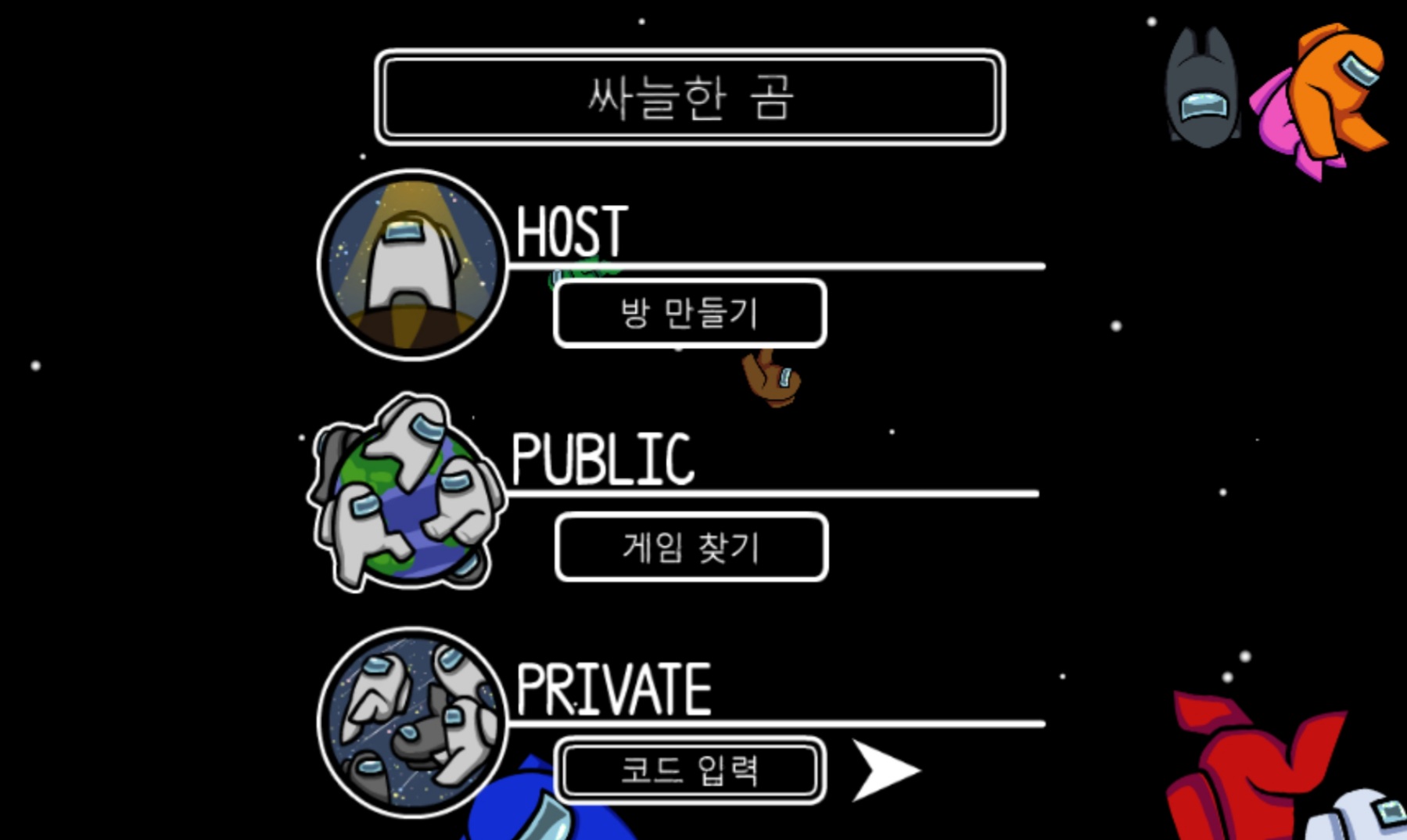Join private game with the arrow button

pos(884,771)
